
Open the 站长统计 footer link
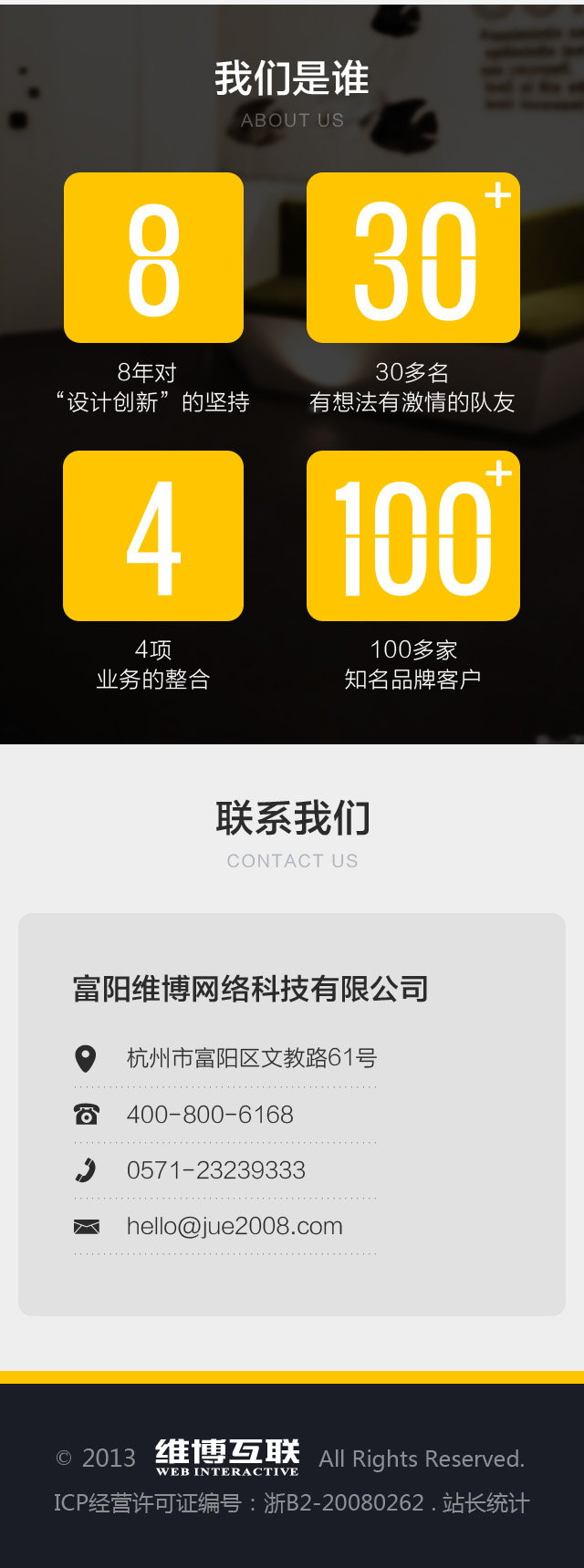[x=485, y=1502]
